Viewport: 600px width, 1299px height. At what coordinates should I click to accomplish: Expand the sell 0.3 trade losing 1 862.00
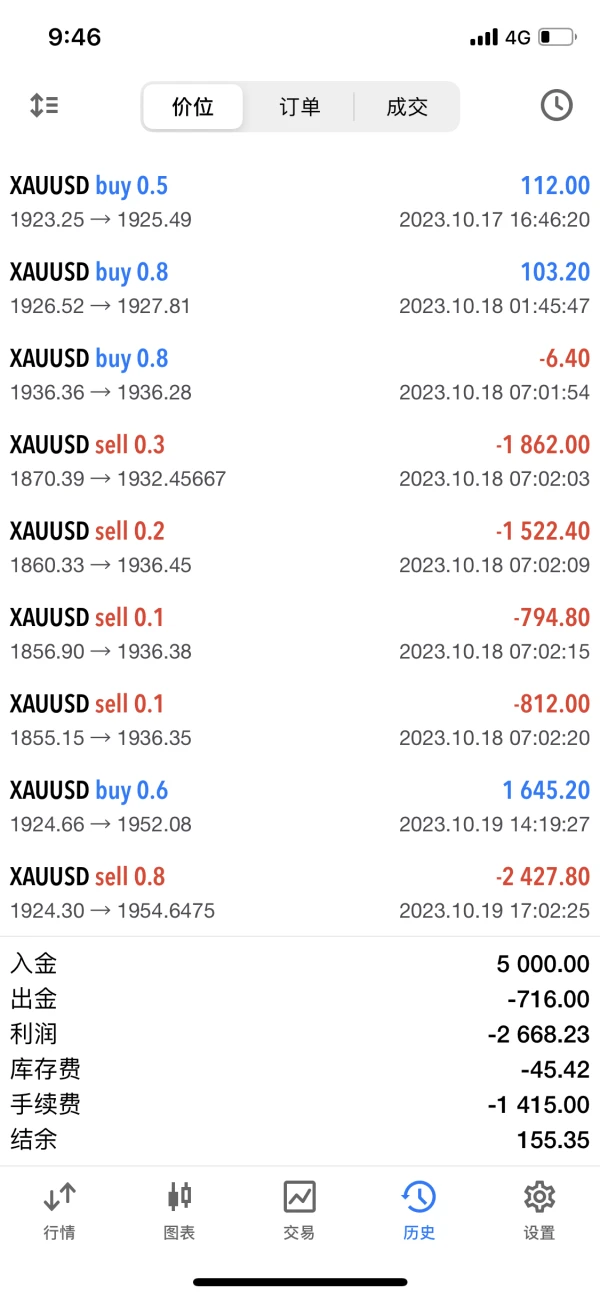click(300, 461)
